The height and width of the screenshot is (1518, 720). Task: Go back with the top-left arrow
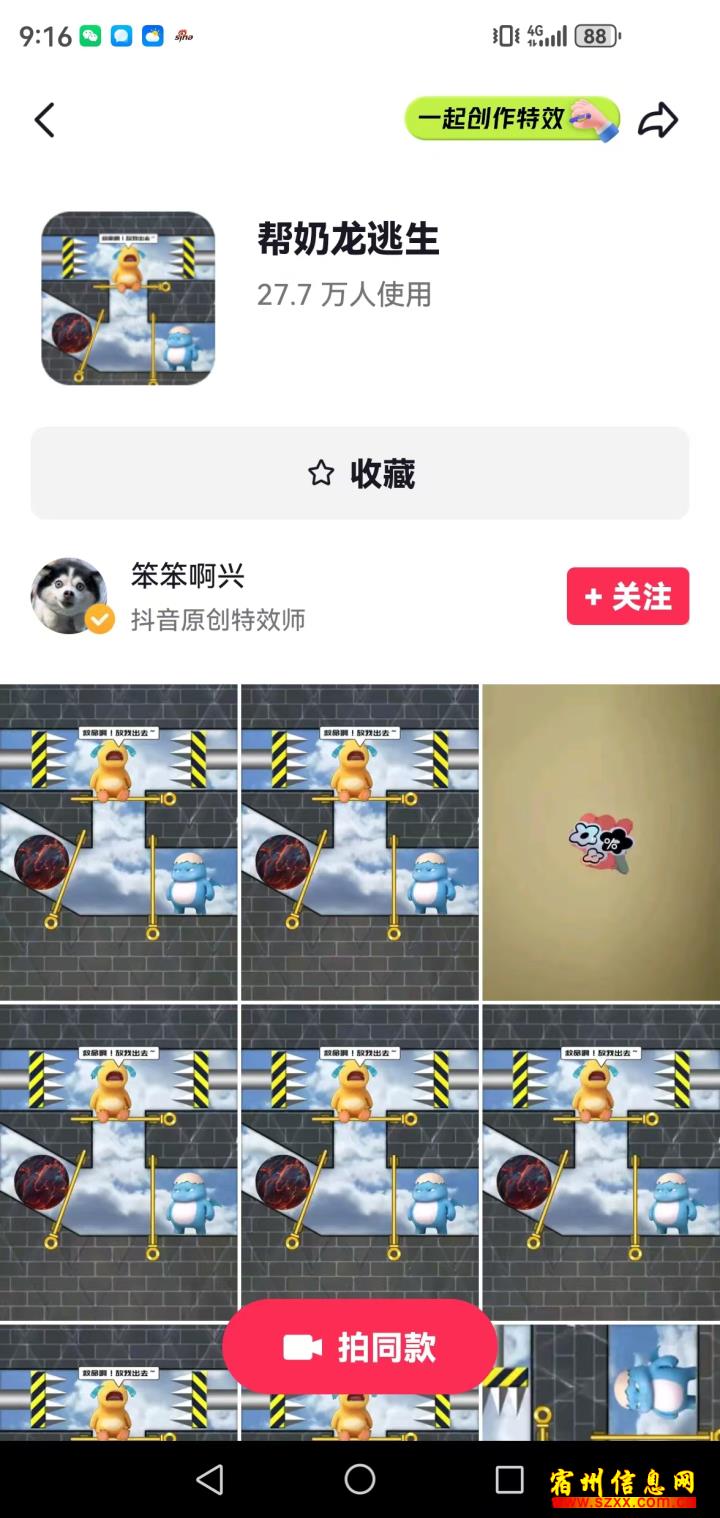pyautogui.click(x=44, y=120)
